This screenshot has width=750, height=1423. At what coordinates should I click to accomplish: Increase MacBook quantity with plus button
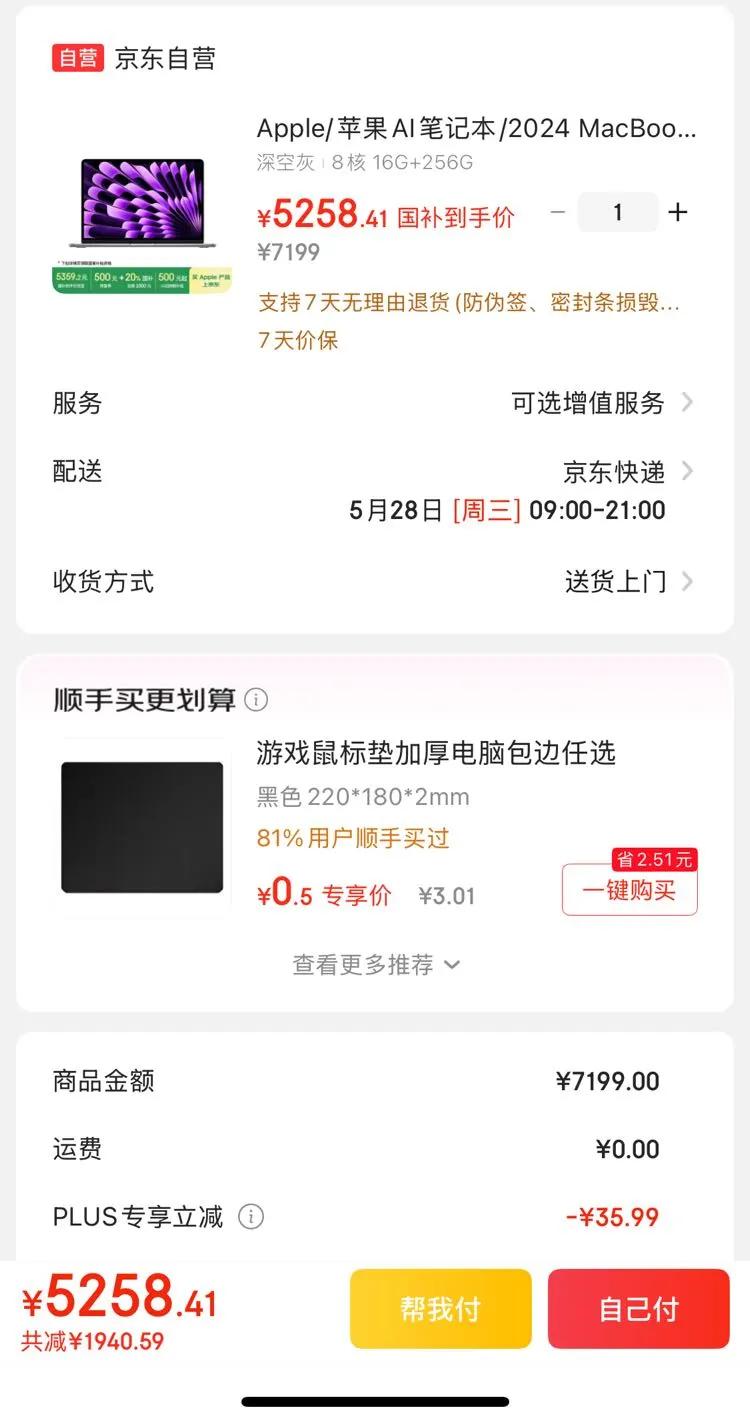pyautogui.click(x=678, y=212)
